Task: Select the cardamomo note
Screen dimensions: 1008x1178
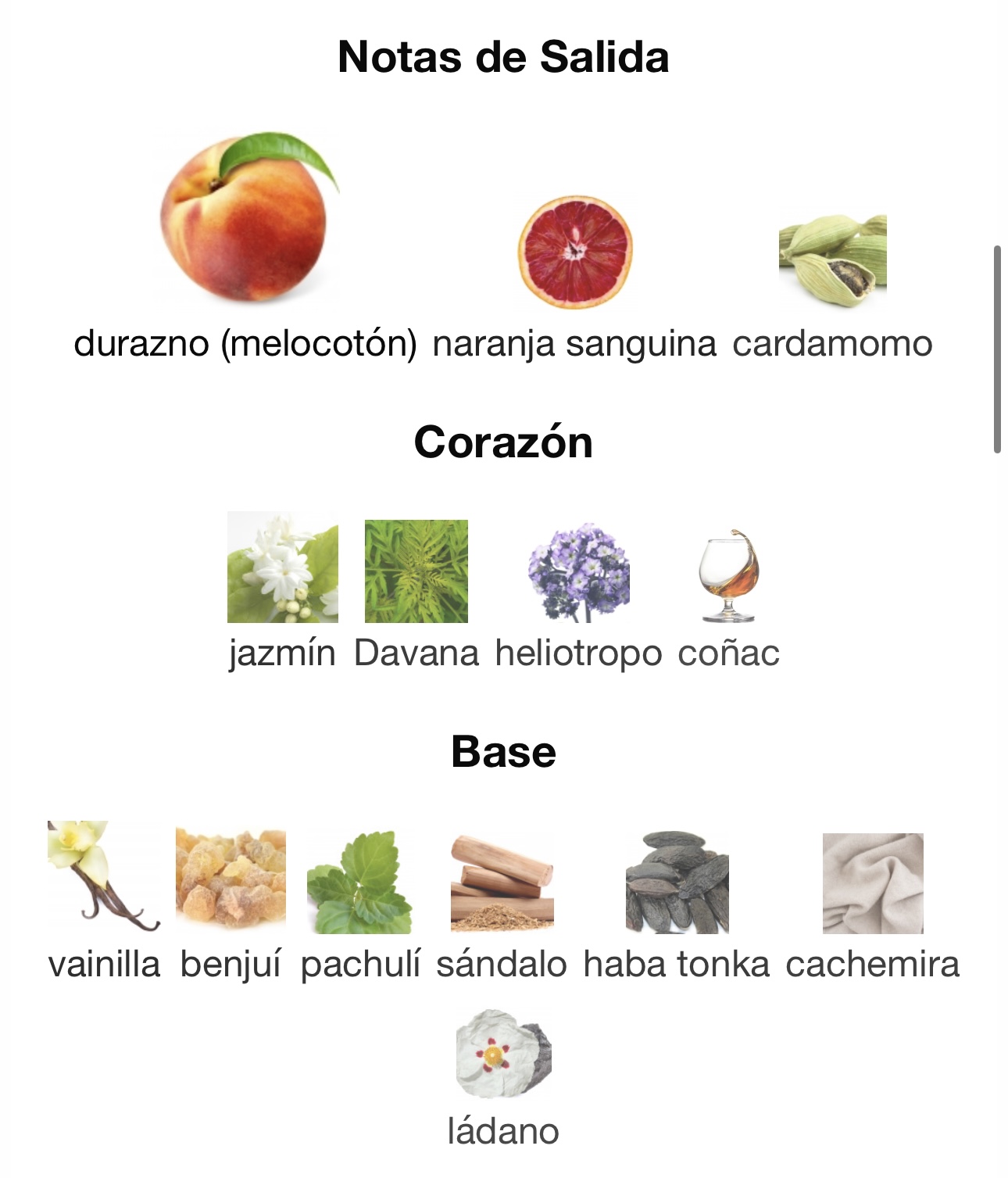Action: pos(832,262)
